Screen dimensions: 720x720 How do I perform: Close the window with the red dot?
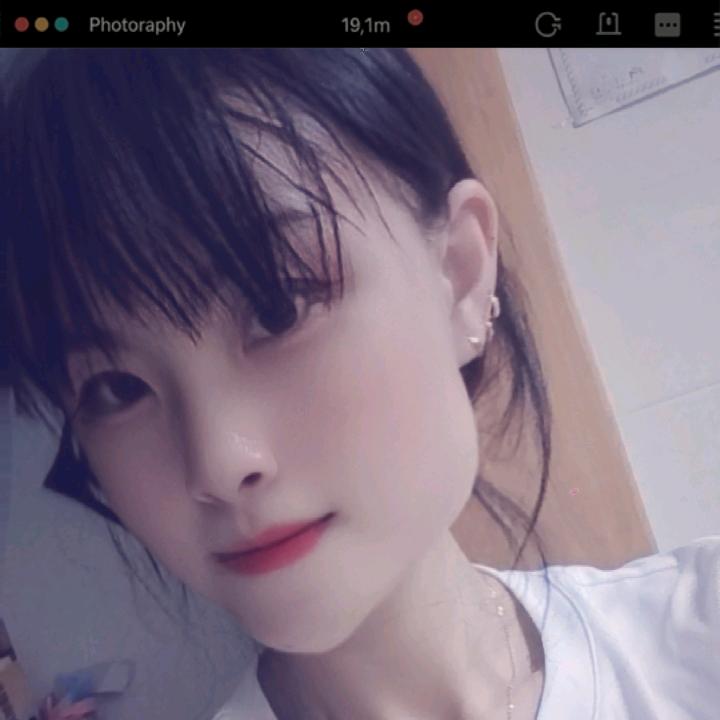pos(21,24)
